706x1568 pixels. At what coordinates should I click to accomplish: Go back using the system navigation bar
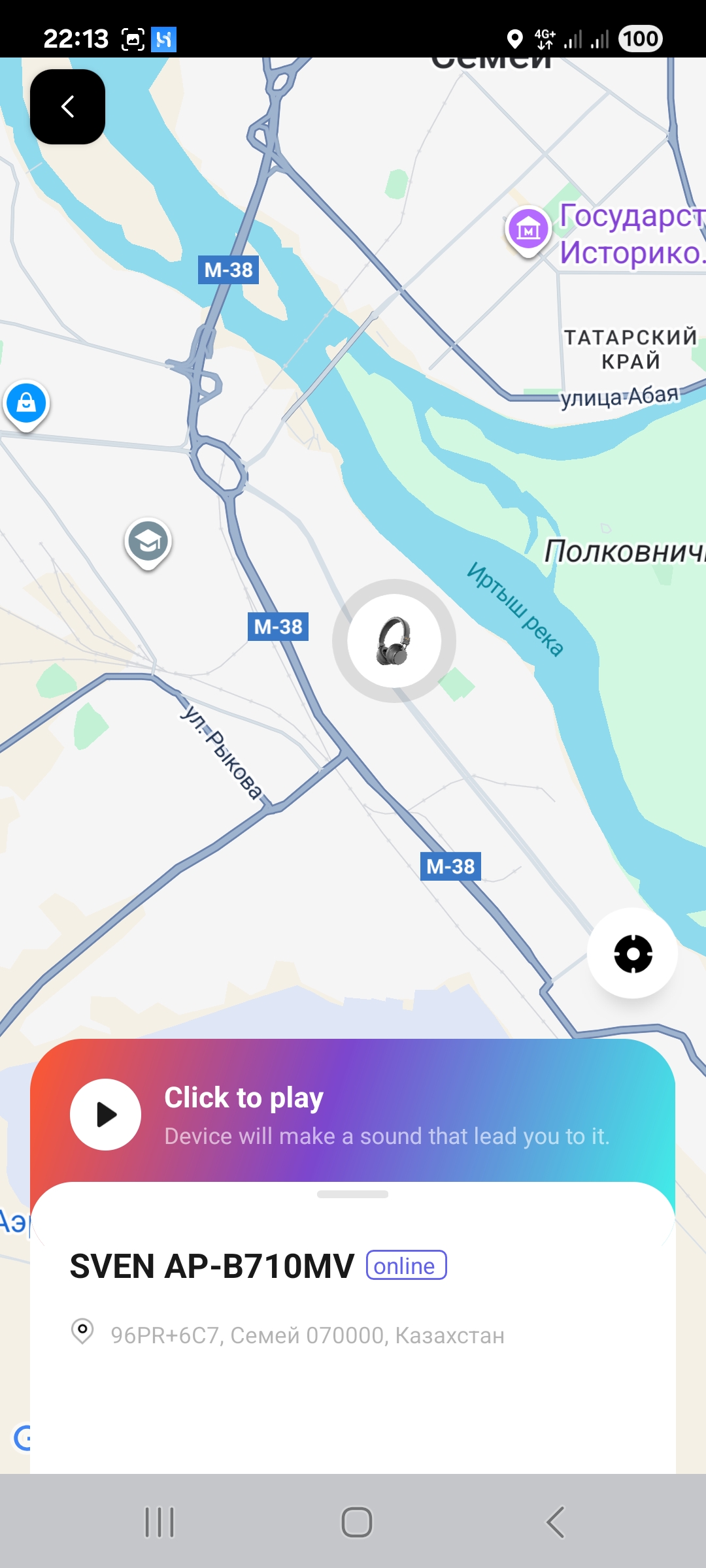[555, 1522]
